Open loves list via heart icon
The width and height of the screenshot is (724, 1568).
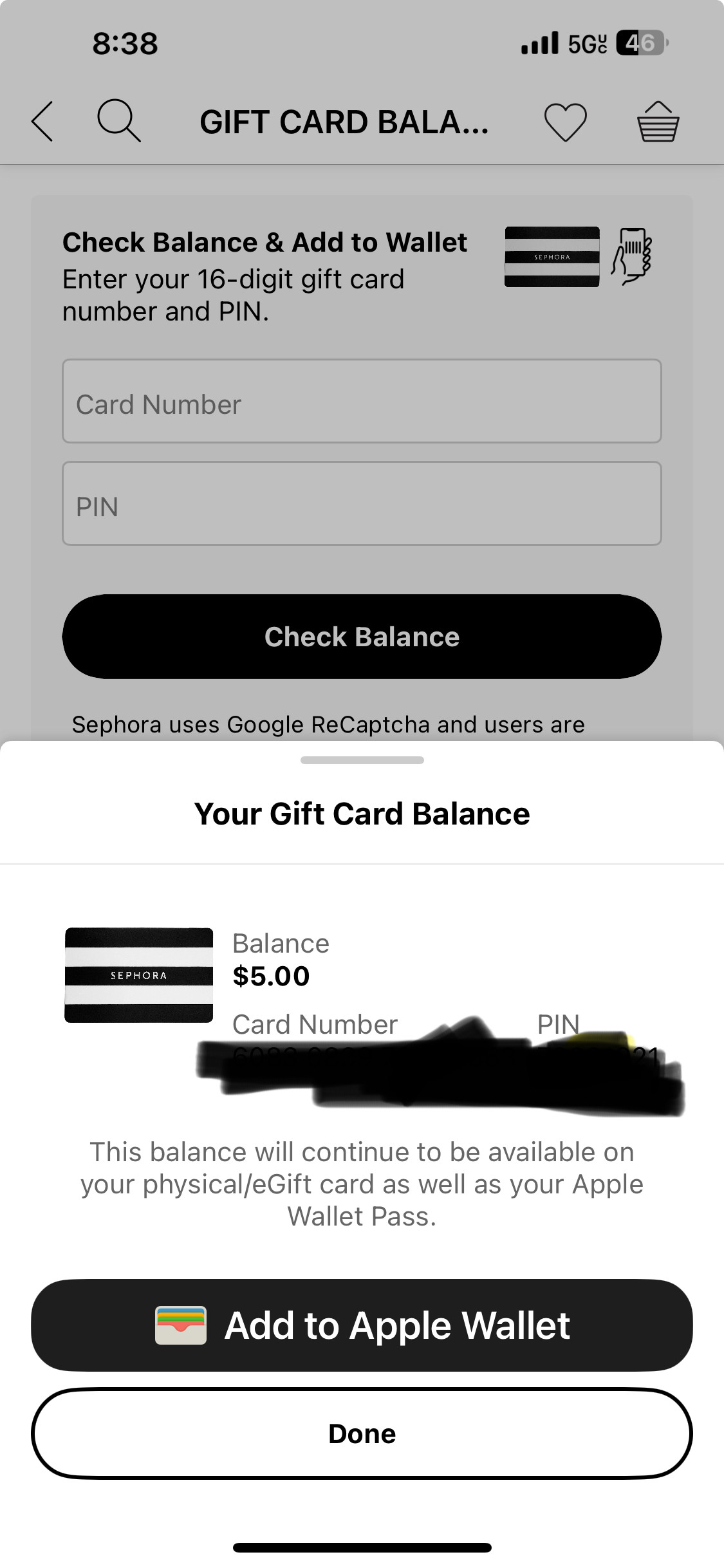[565, 121]
